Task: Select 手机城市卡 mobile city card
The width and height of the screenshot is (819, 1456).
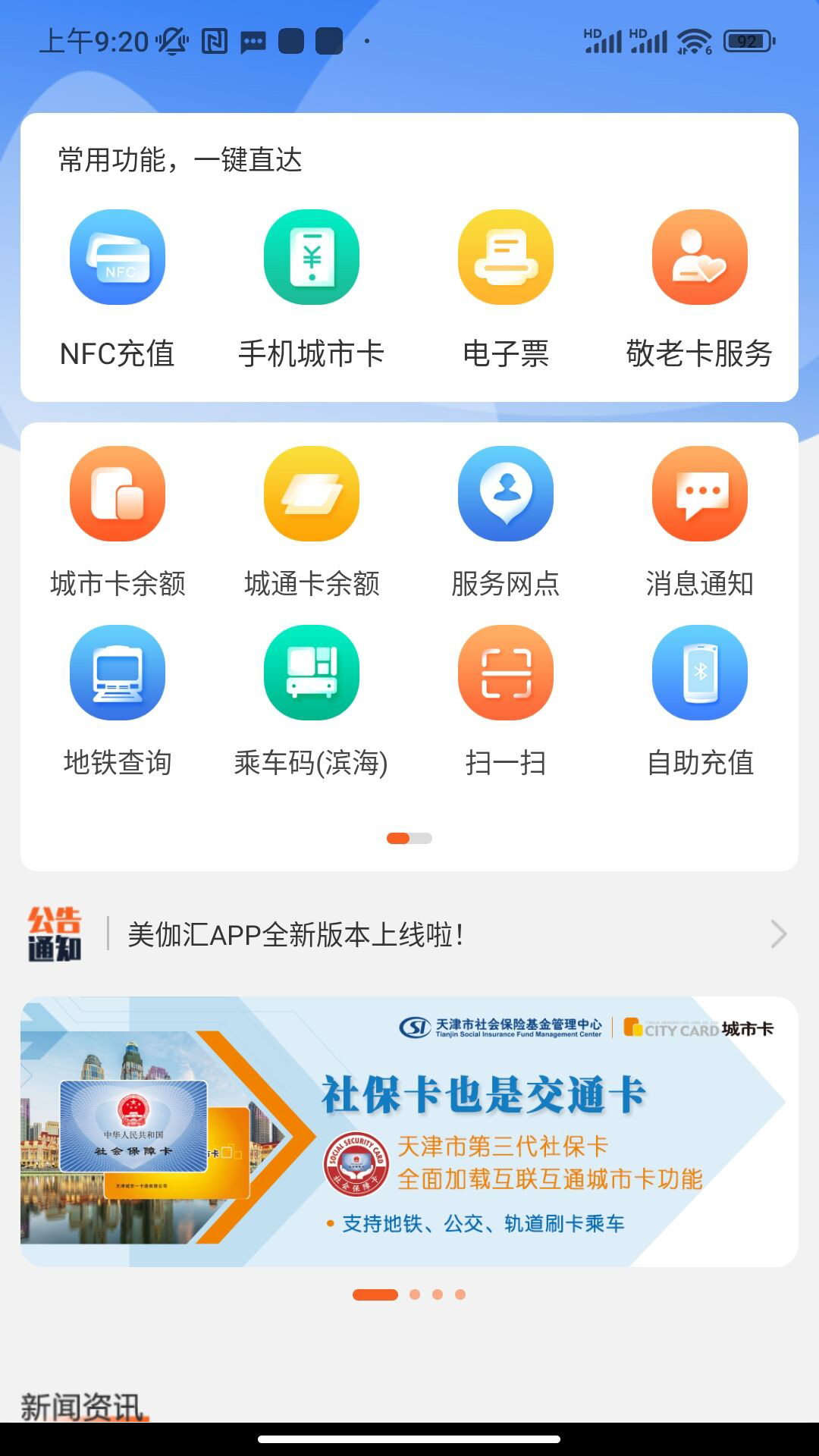Action: pyautogui.click(x=311, y=258)
